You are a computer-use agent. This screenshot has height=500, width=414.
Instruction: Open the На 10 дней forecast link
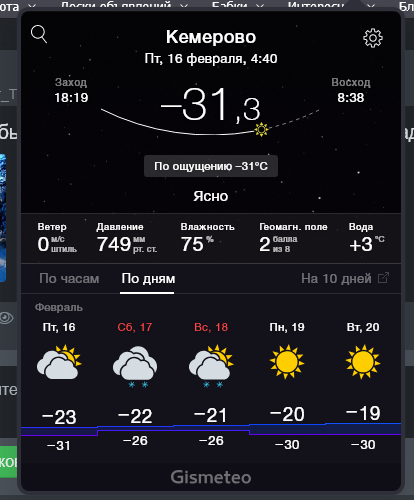345,278
